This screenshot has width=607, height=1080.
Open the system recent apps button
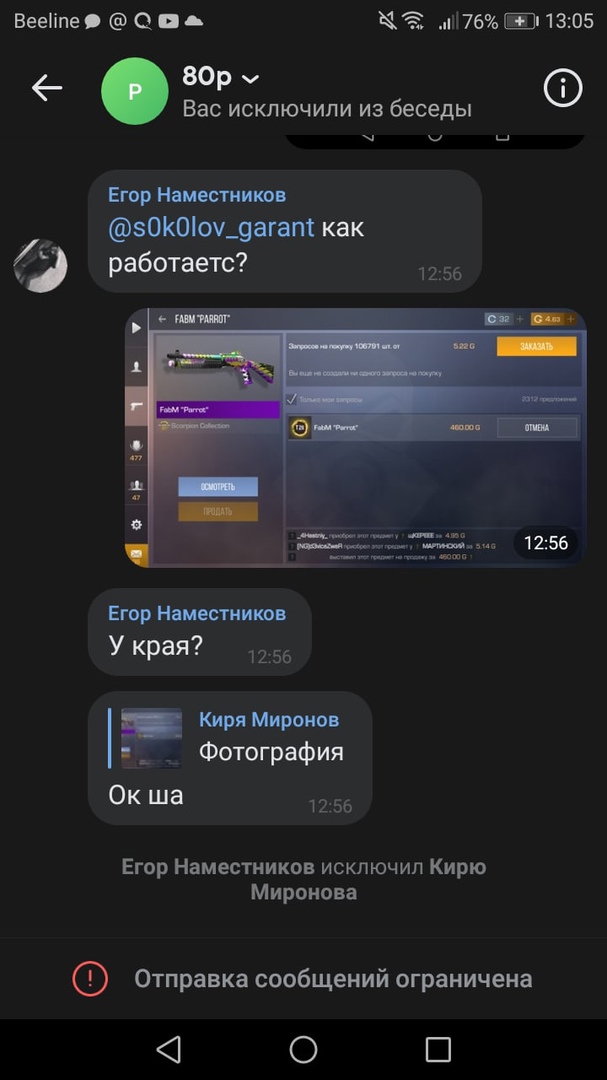[x=438, y=1049]
